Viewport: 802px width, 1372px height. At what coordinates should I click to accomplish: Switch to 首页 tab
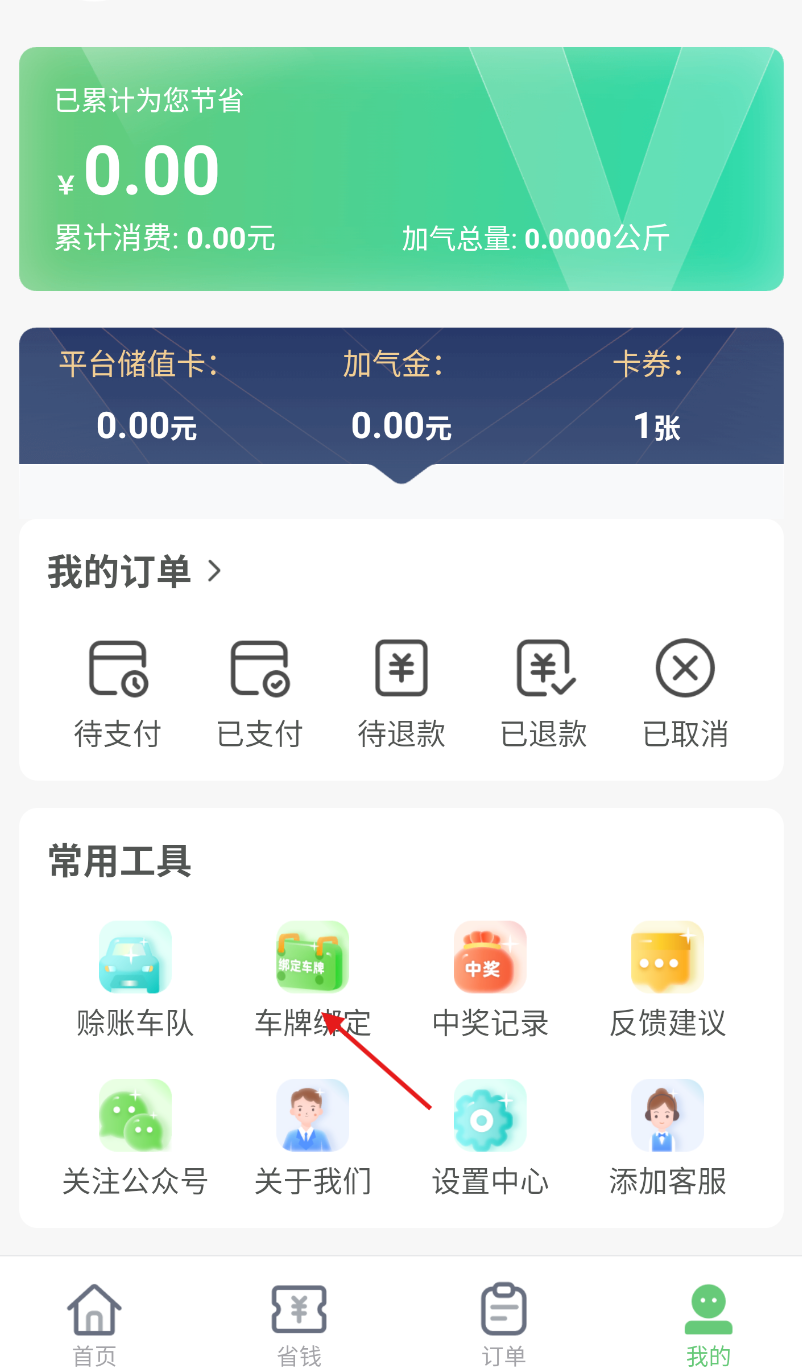click(95, 1322)
